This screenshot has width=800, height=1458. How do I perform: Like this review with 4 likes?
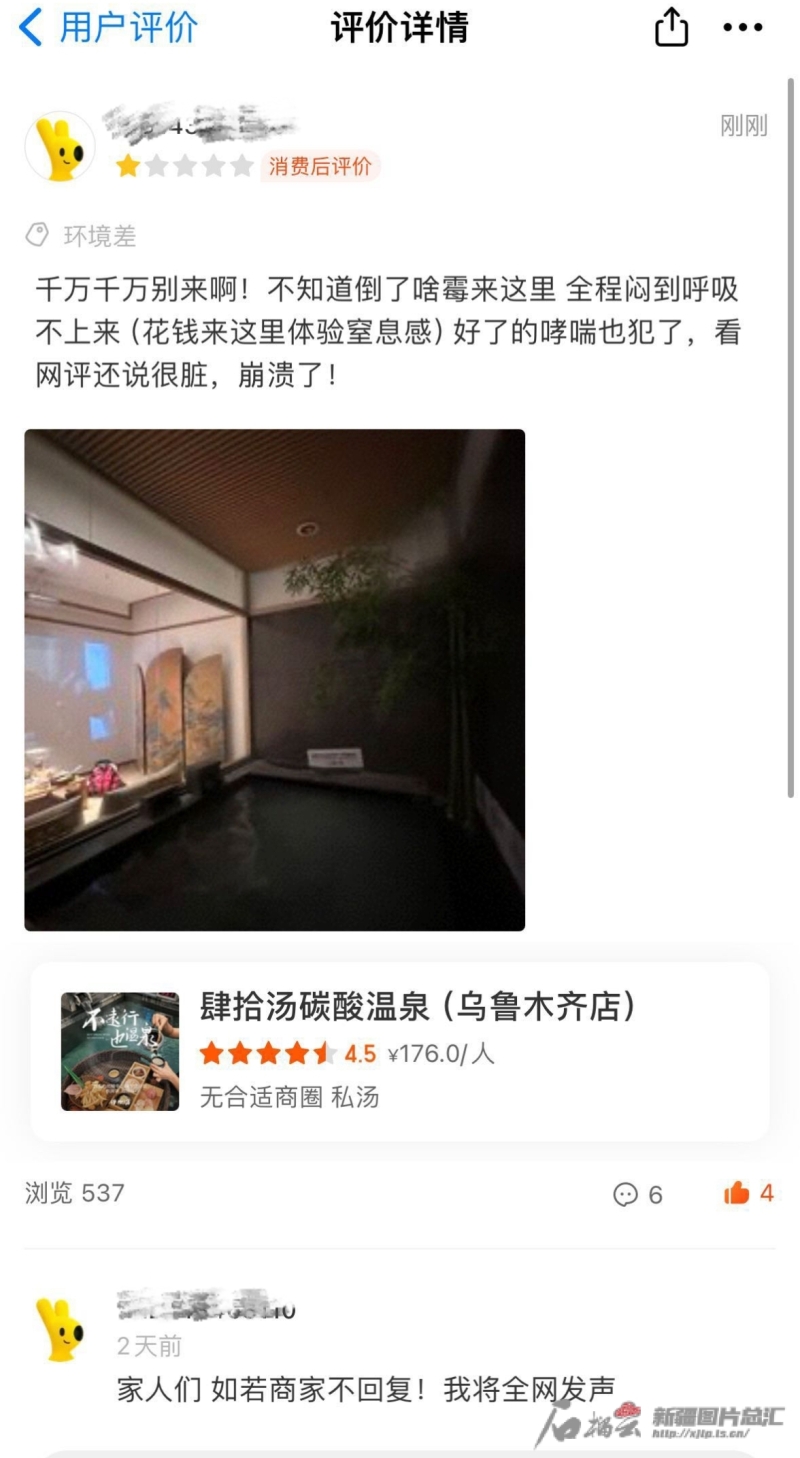tap(748, 1193)
